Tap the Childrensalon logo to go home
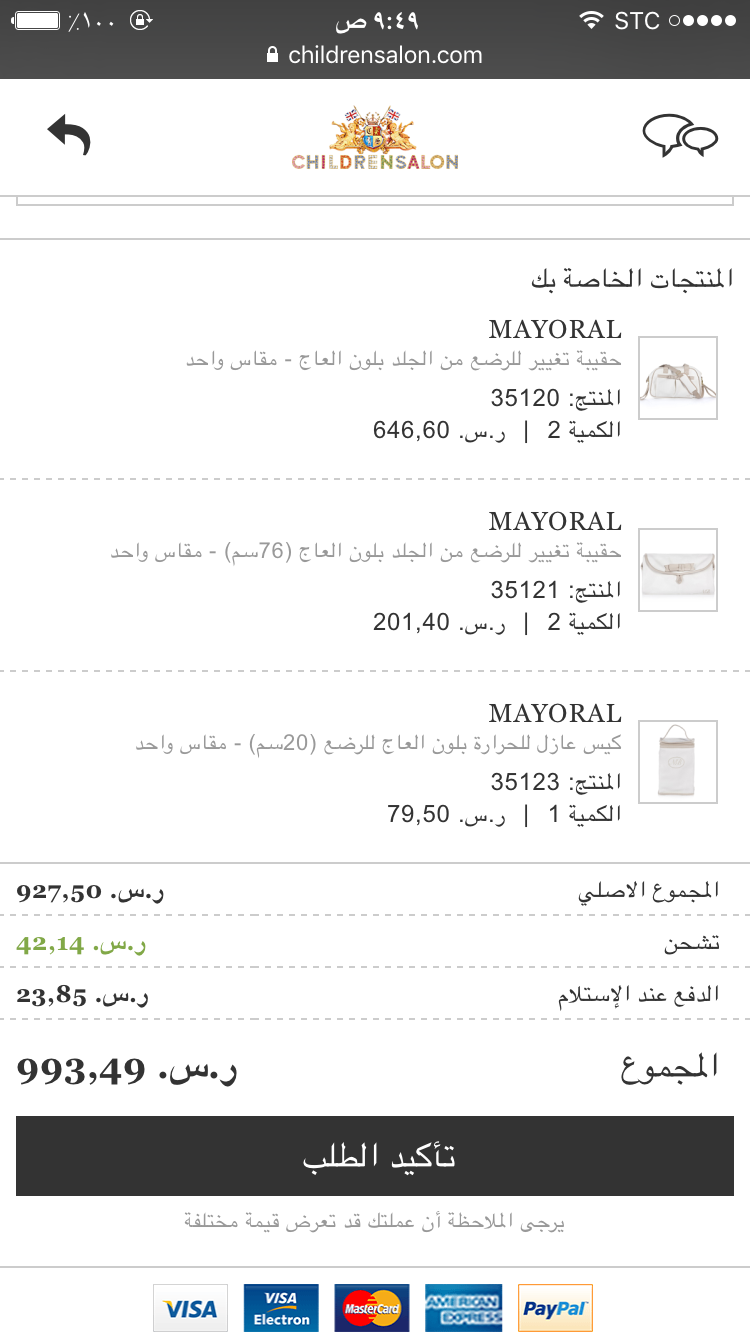The height and width of the screenshot is (1334, 750). click(375, 138)
